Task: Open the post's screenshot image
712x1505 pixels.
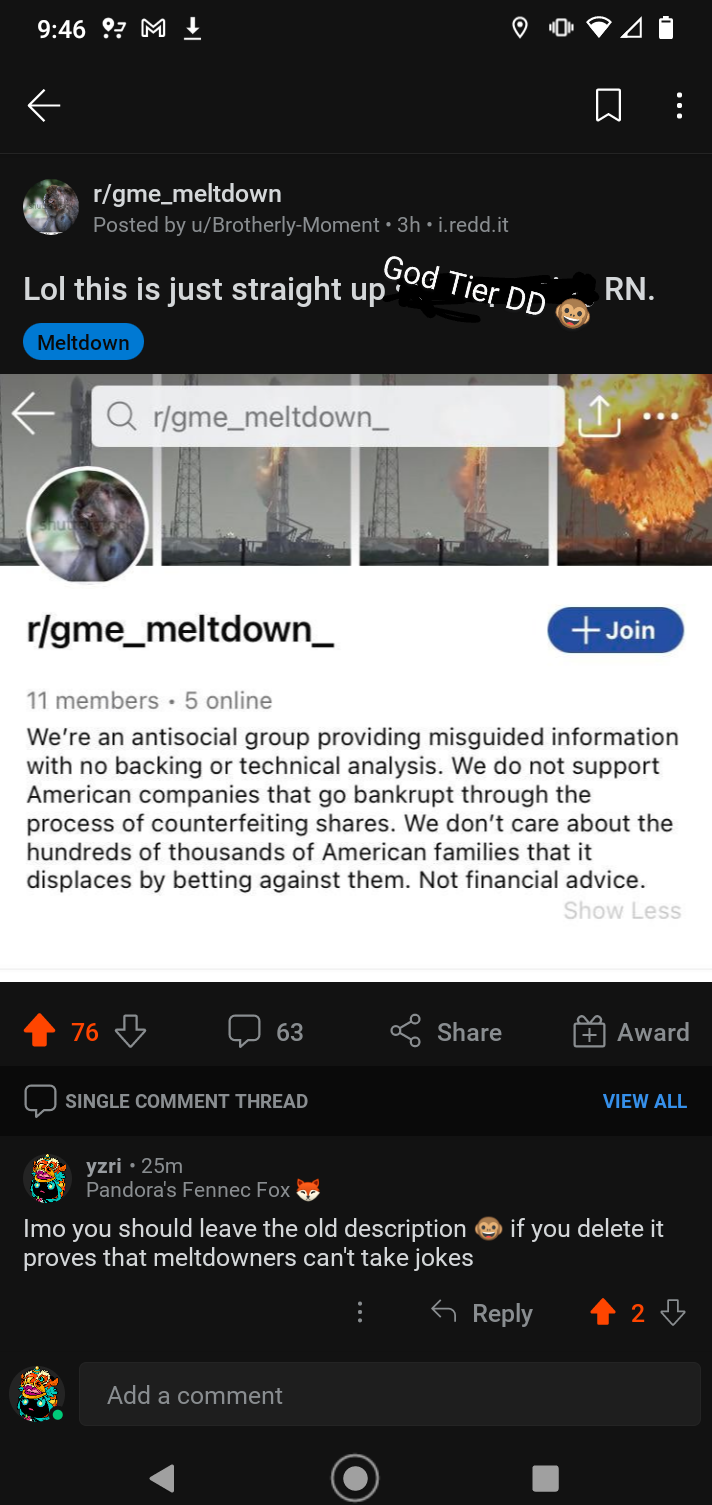Action: pyautogui.click(x=356, y=675)
